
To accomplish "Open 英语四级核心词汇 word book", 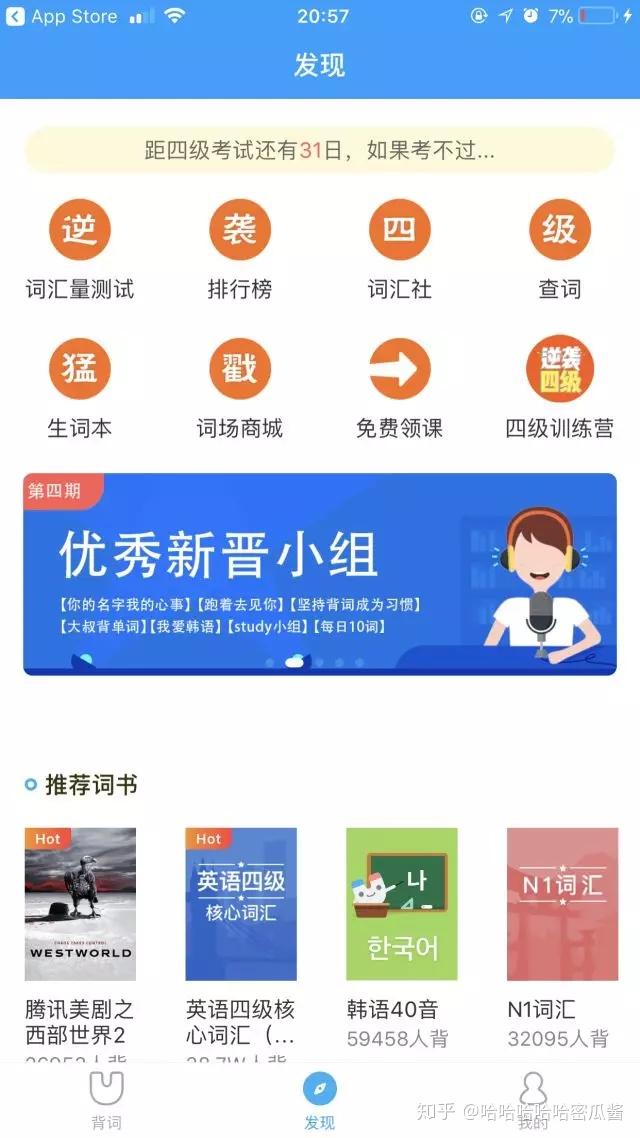I will pyautogui.click(x=241, y=943).
